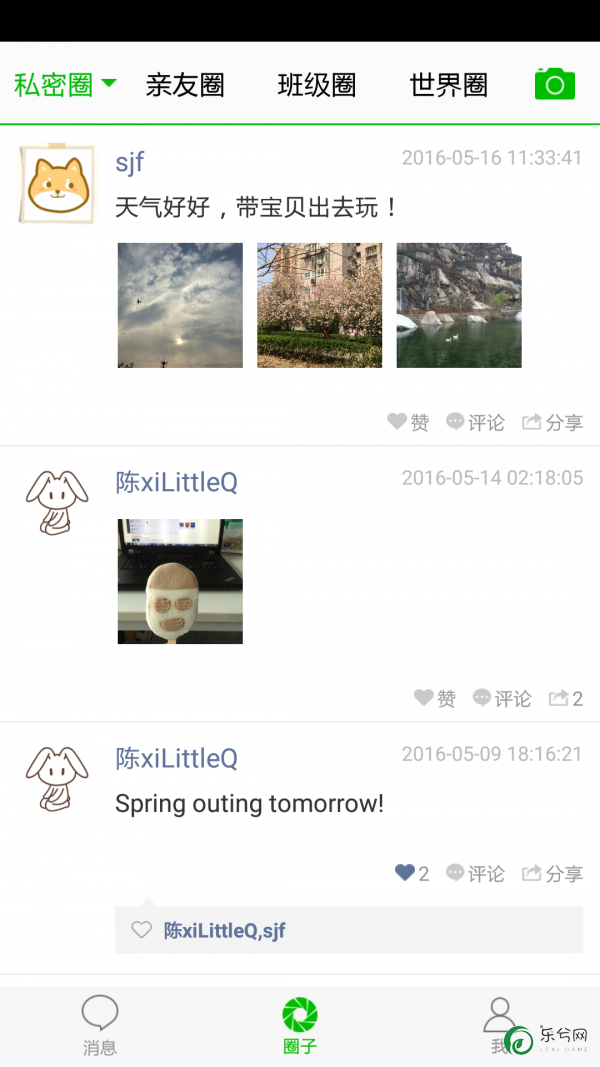Switch to the 班级圈 tab
This screenshot has width=600, height=1067.
click(317, 85)
